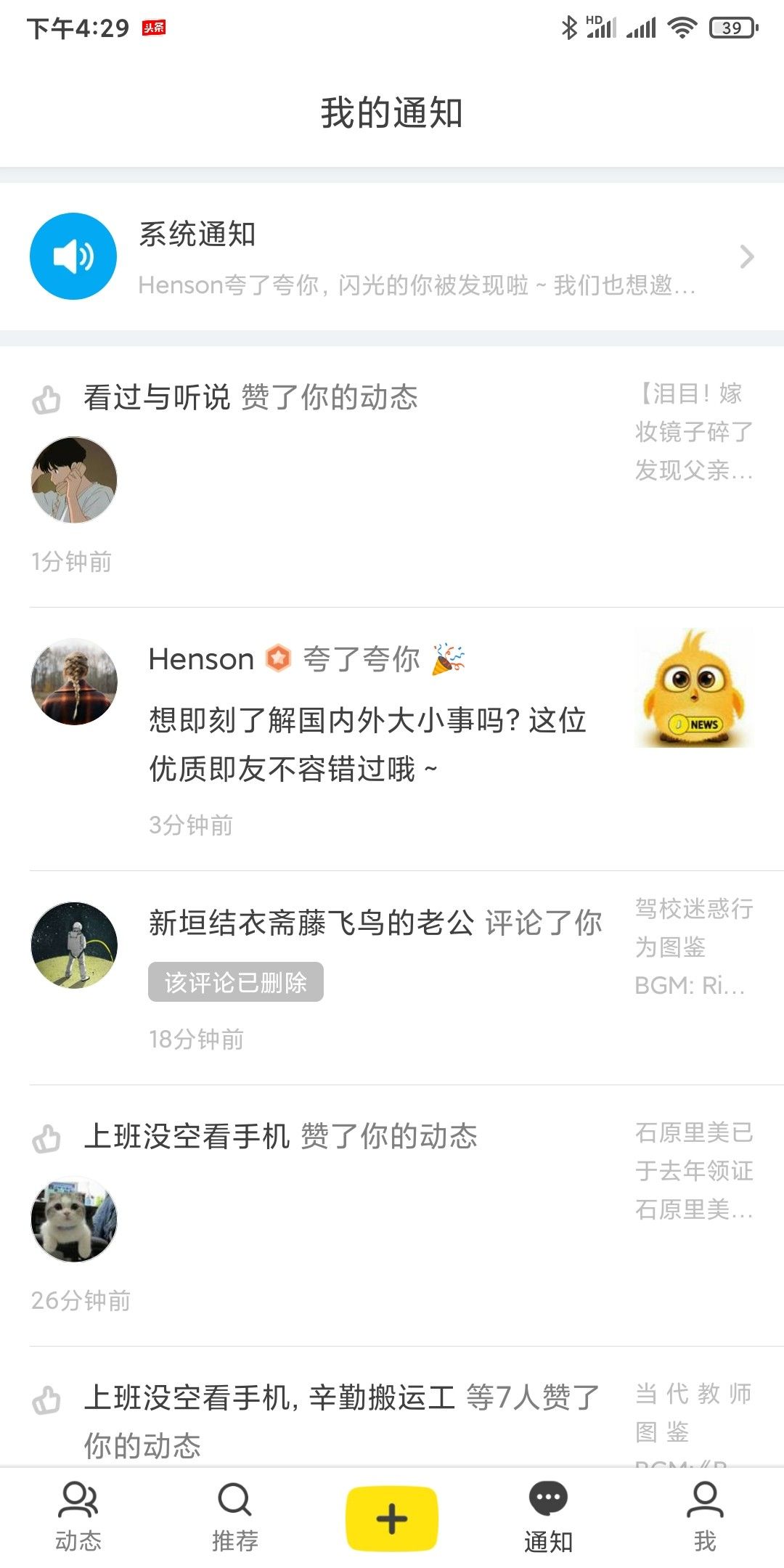
Task: Open 系统通知 system notifications row
Action: [392, 257]
